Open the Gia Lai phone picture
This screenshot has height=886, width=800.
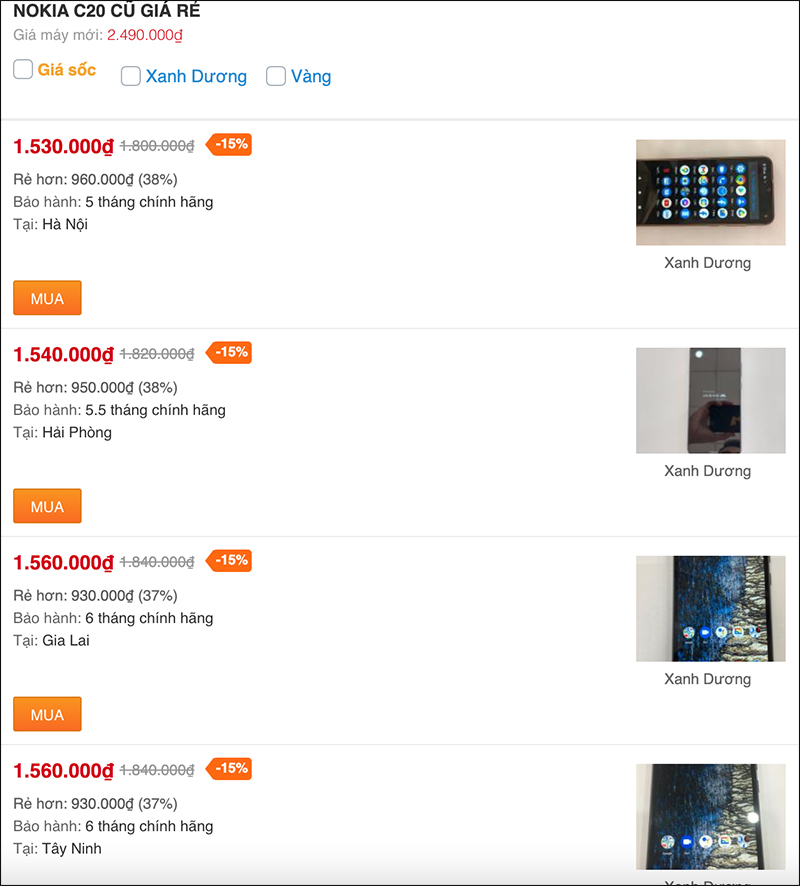tap(710, 608)
